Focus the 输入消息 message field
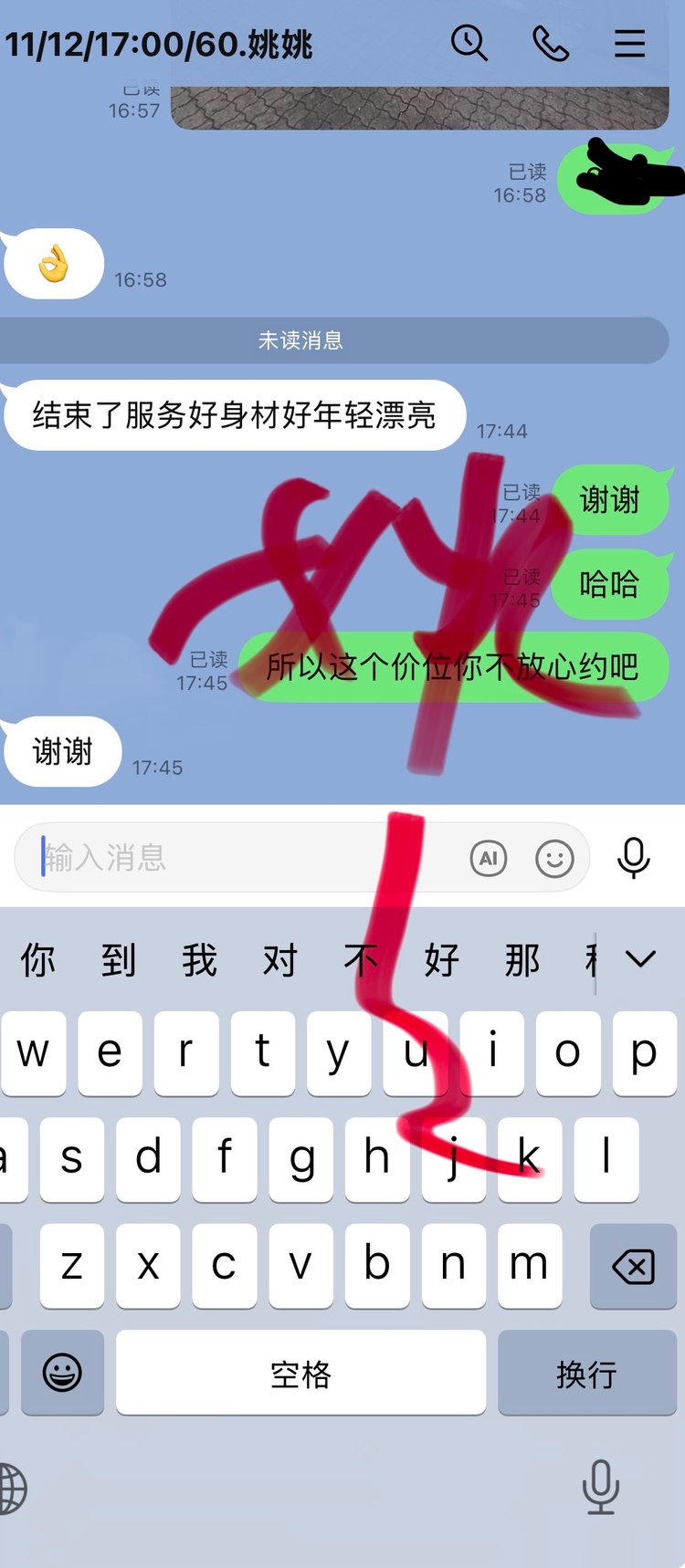The width and height of the screenshot is (685, 1568). tap(247, 858)
